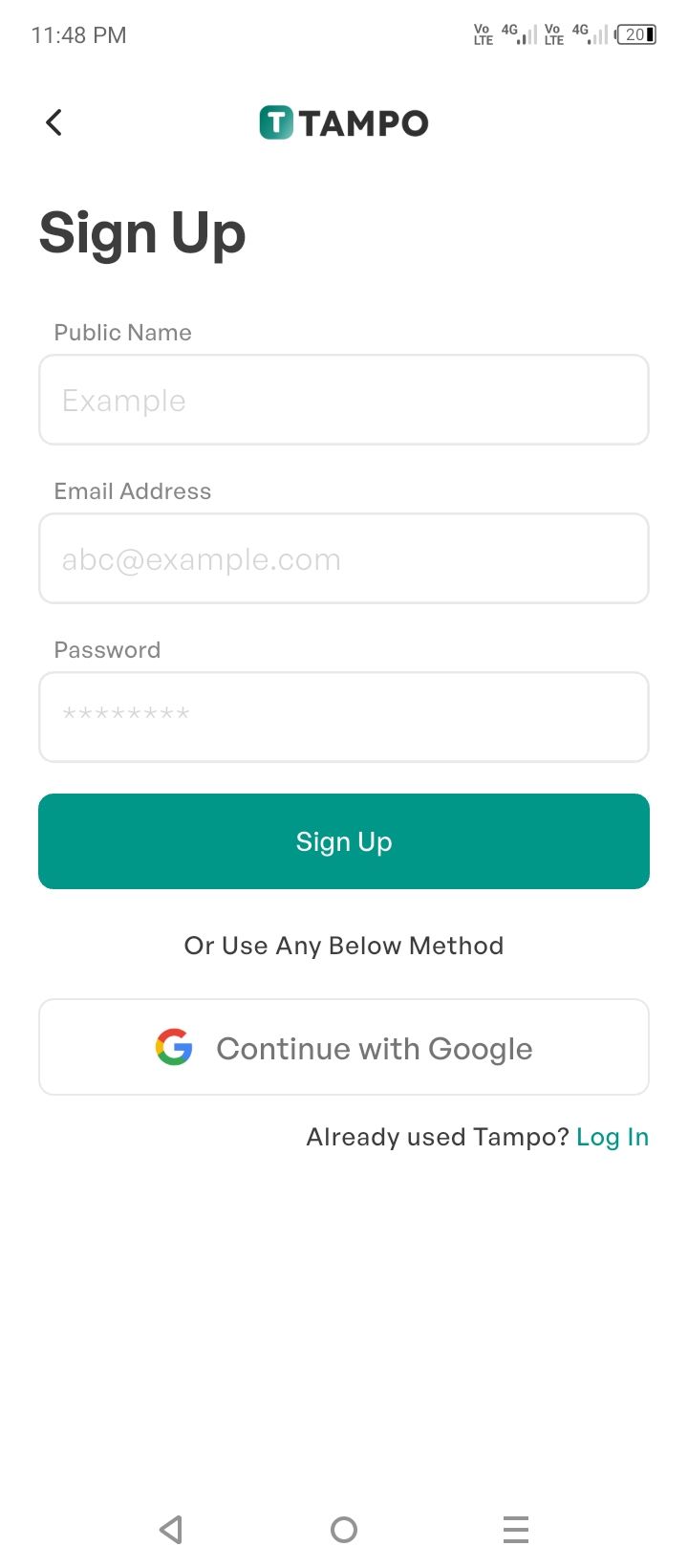Viewport: 688px width, 1568px height.
Task: Go back using the top-left arrow
Action: pos(54,122)
